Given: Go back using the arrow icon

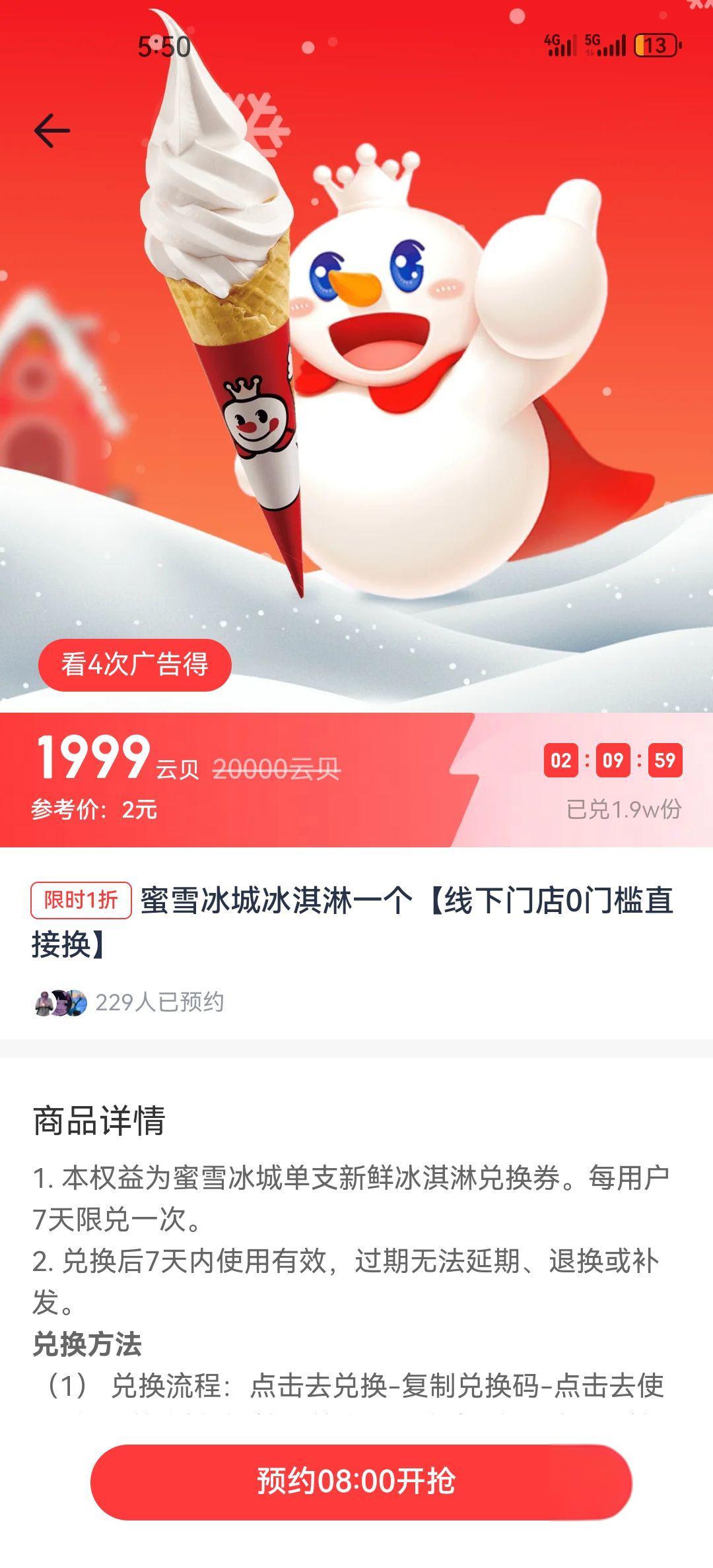Looking at the screenshot, I should click(x=51, y=130).
